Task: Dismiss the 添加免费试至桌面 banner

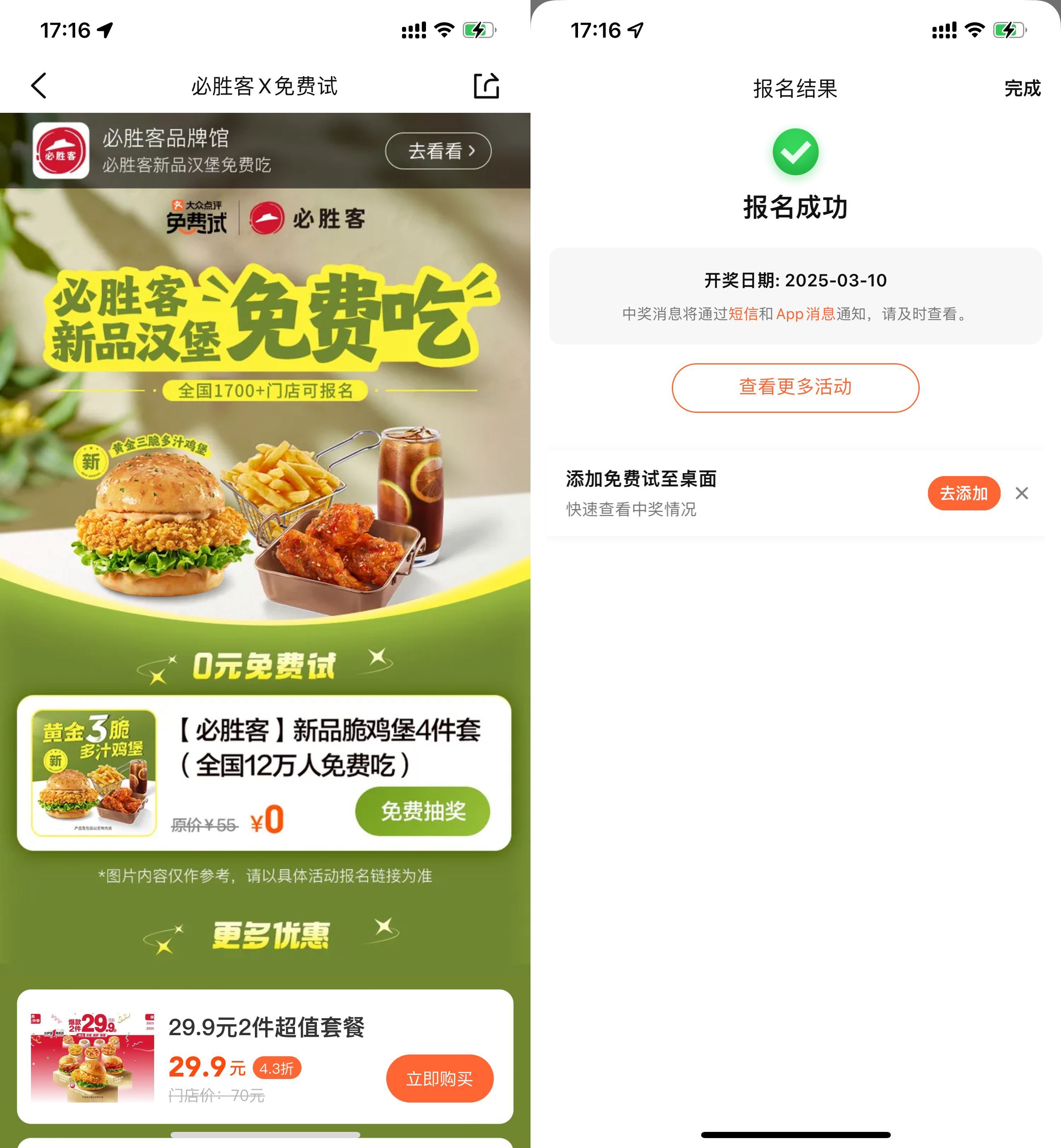Action: 1021,493
